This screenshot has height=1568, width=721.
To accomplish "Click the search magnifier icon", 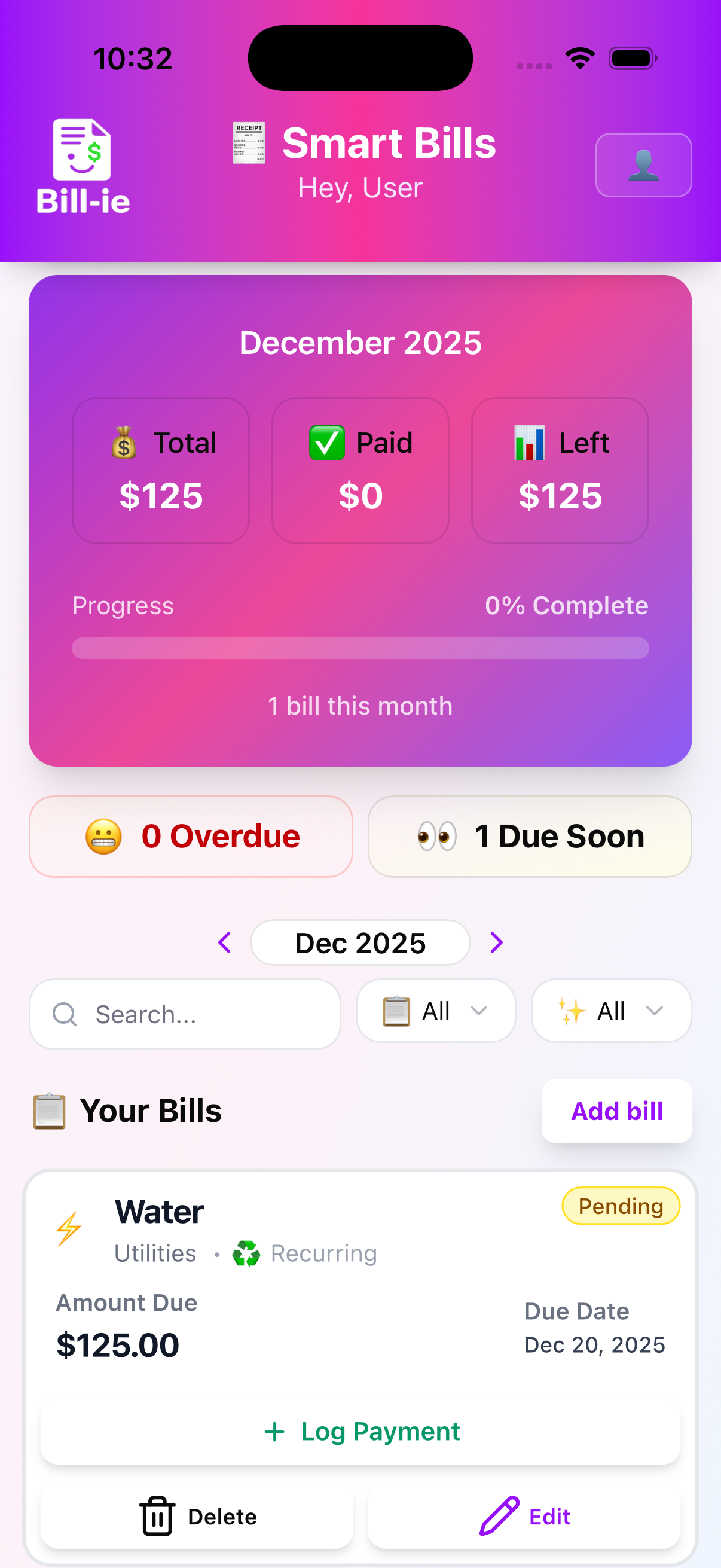I will coord(65,1014).
